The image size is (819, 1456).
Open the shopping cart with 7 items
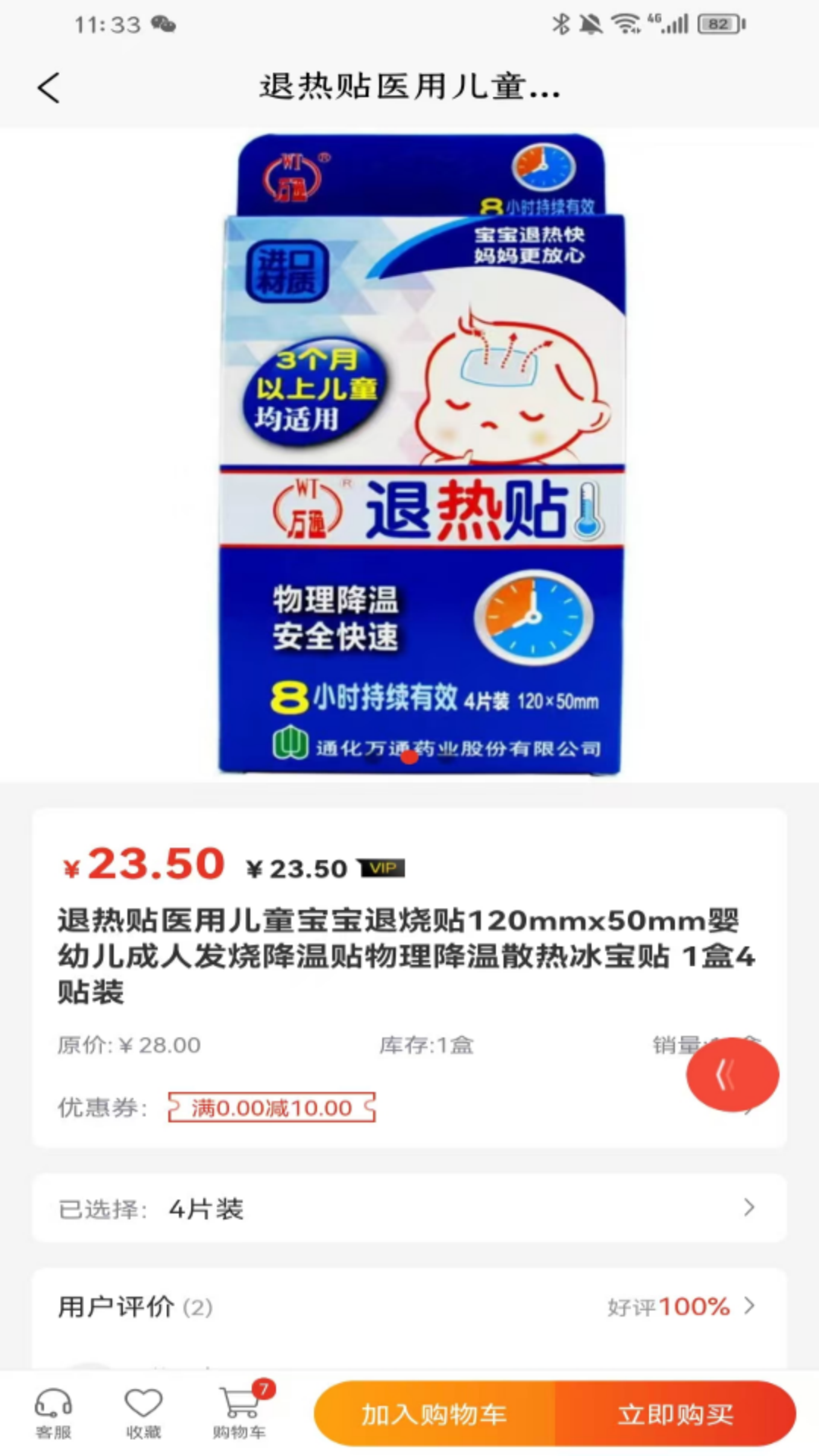(240, 1413)
